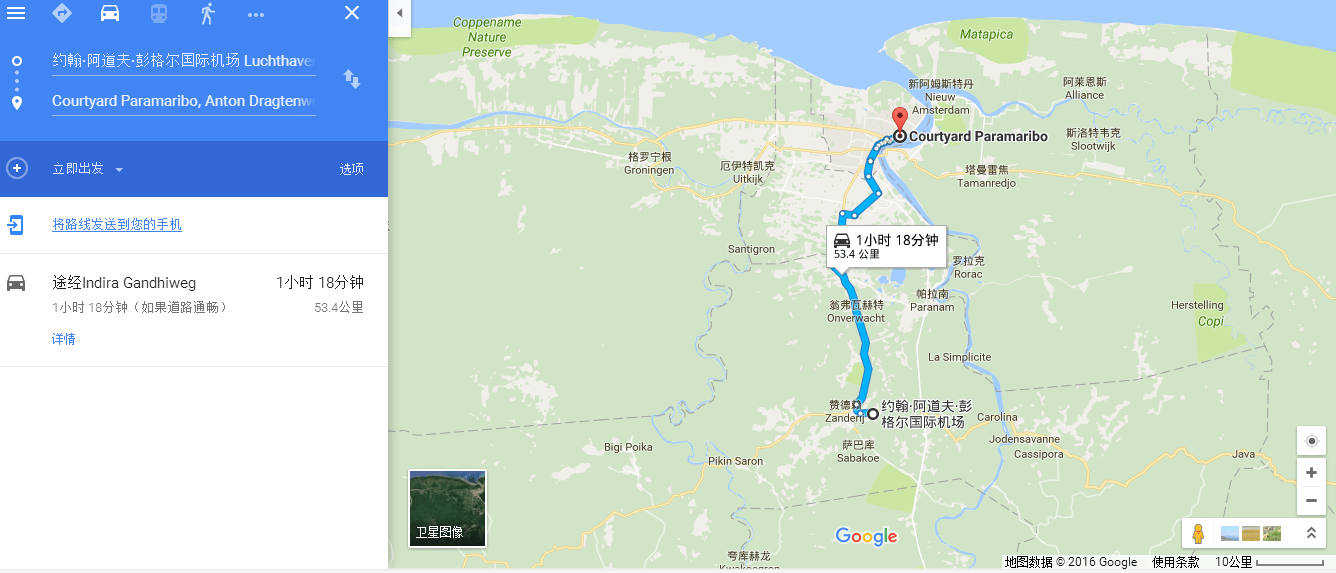Show my current location

tap(1311, 441)
